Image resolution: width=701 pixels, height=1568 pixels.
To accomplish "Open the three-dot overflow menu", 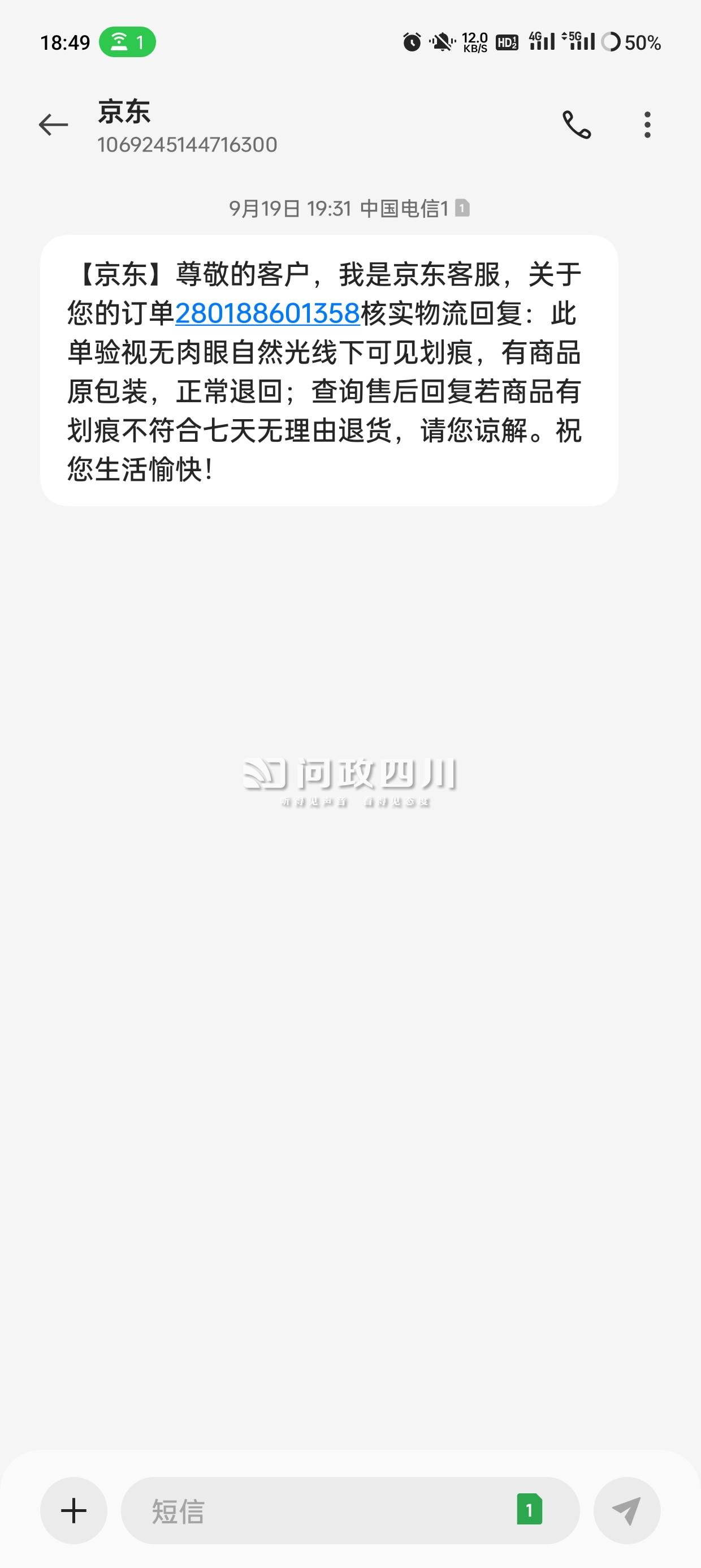I will pos(647,125).
